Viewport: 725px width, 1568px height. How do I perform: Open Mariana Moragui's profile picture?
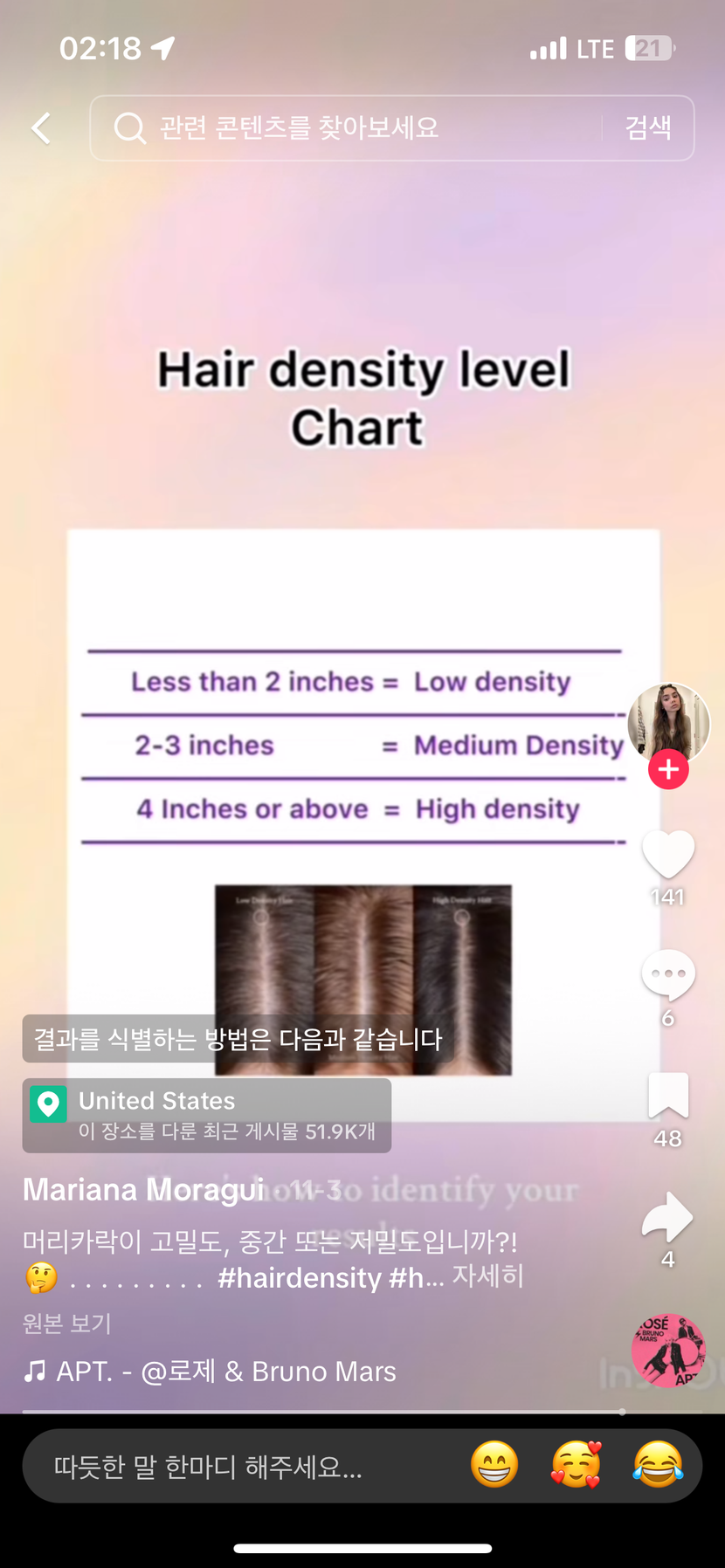point(668,723)
